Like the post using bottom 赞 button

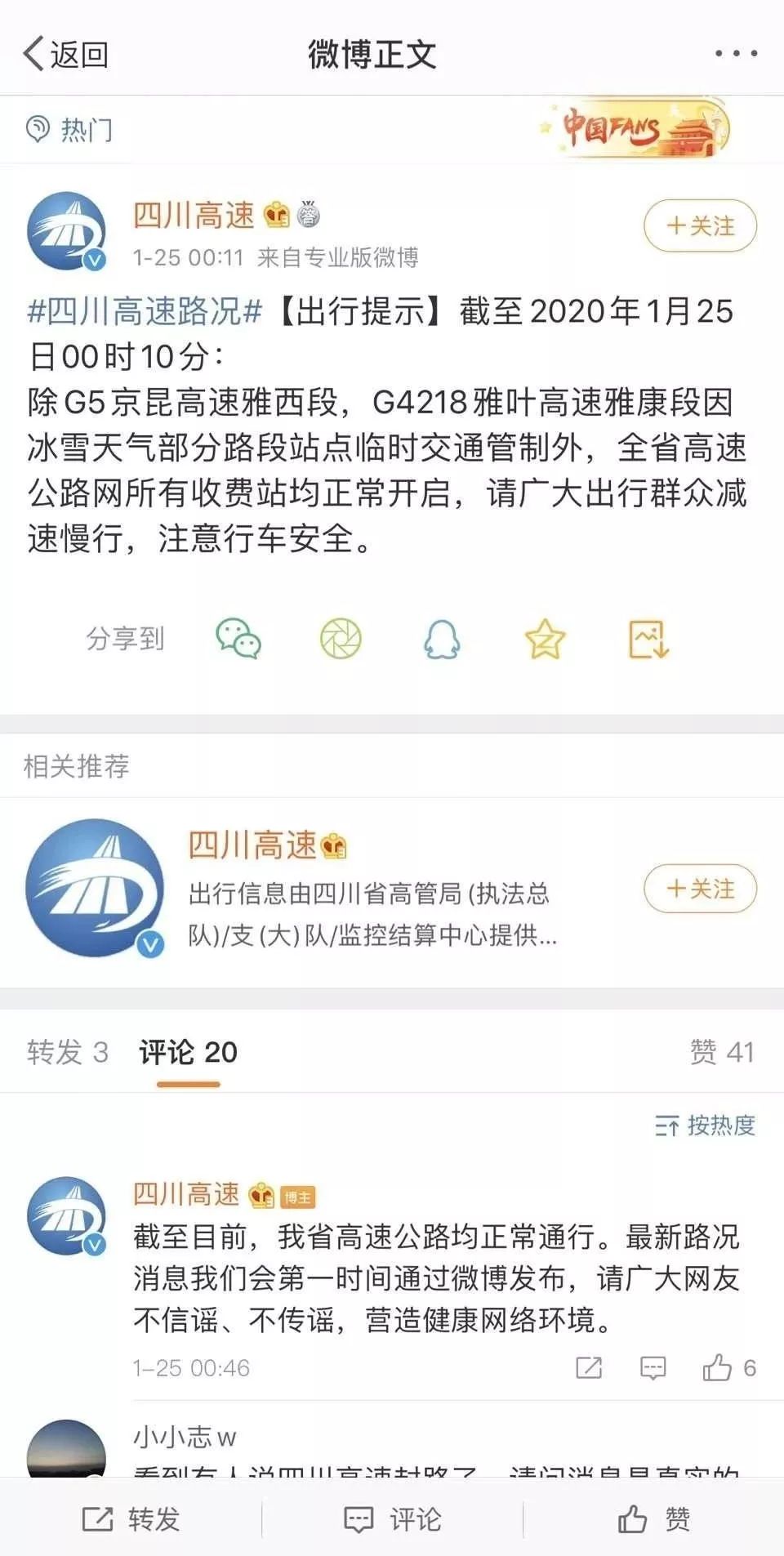click(653, 1518)
